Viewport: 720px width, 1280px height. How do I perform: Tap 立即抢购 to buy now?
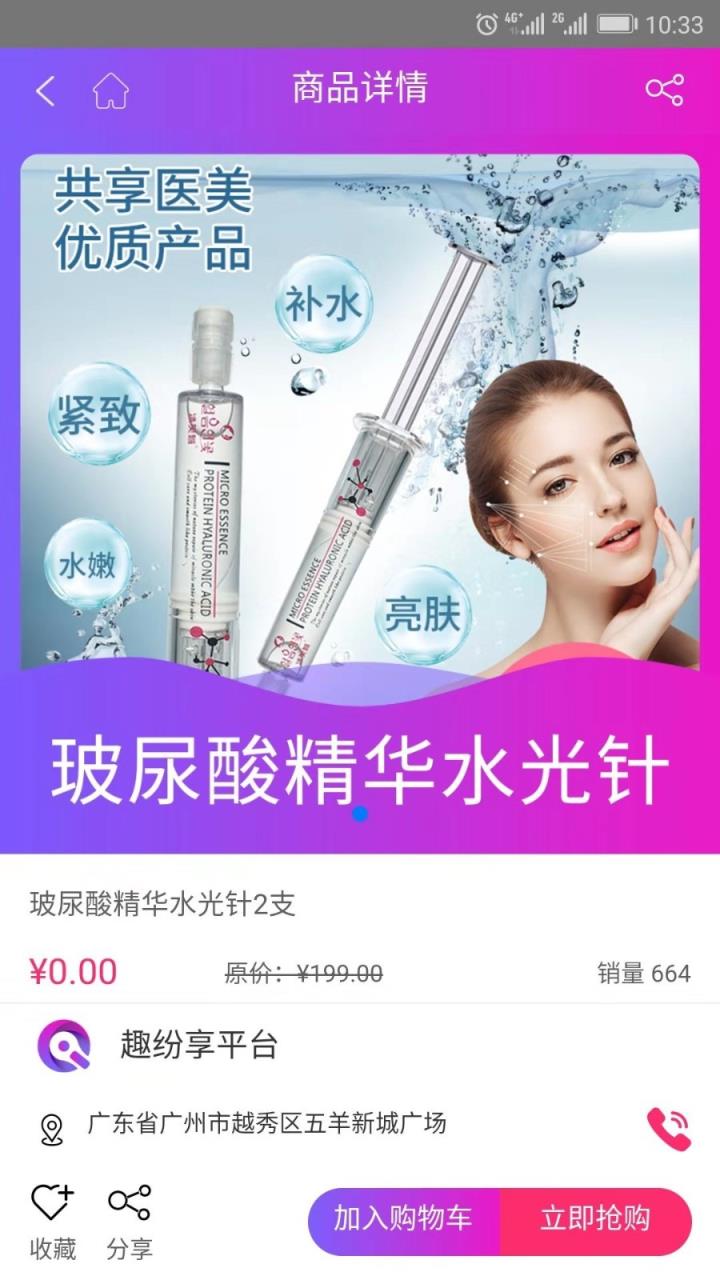pos(595,1220)
